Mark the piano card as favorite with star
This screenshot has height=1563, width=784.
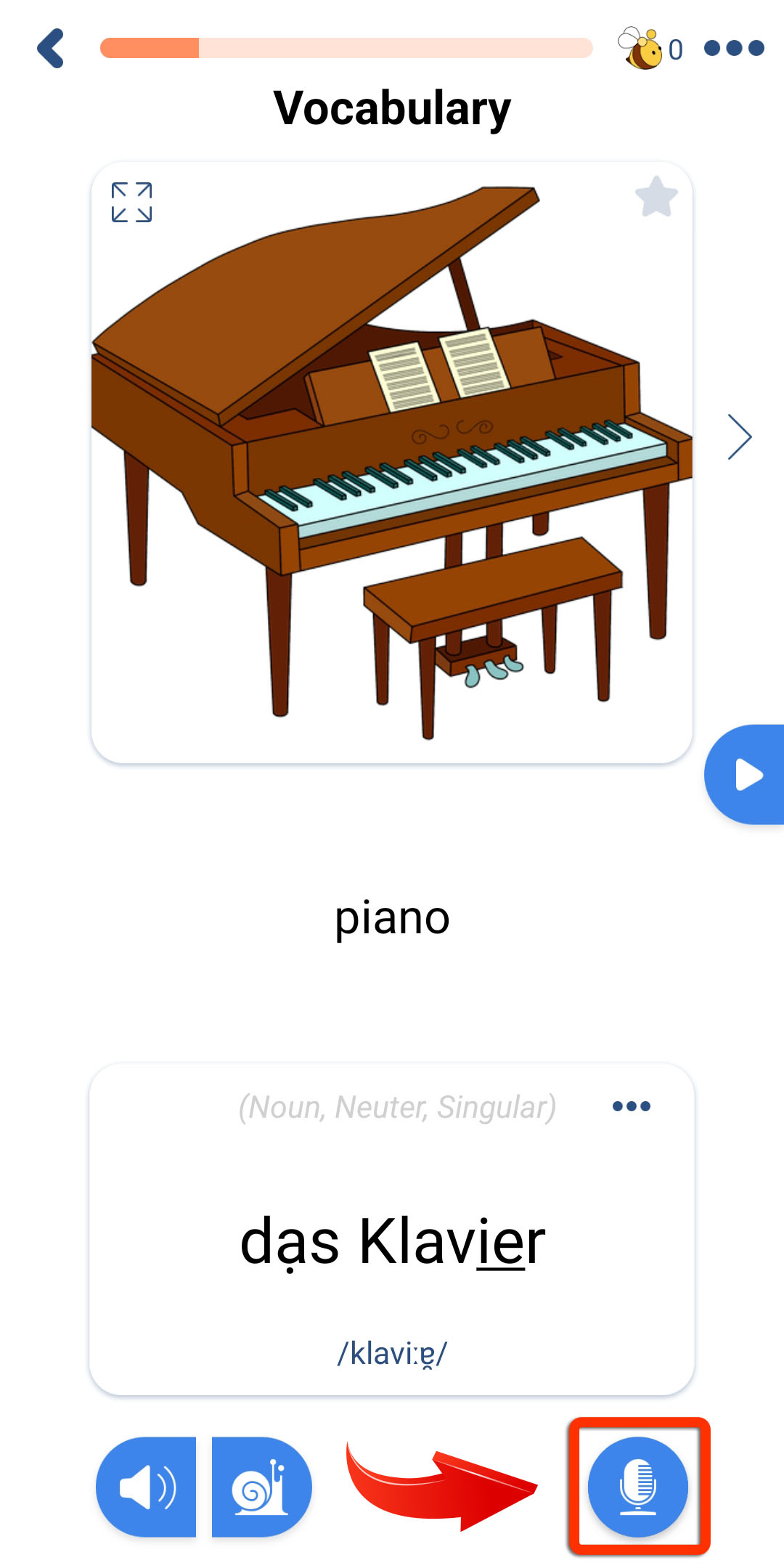pyautogui.click(x=656, y=197)
